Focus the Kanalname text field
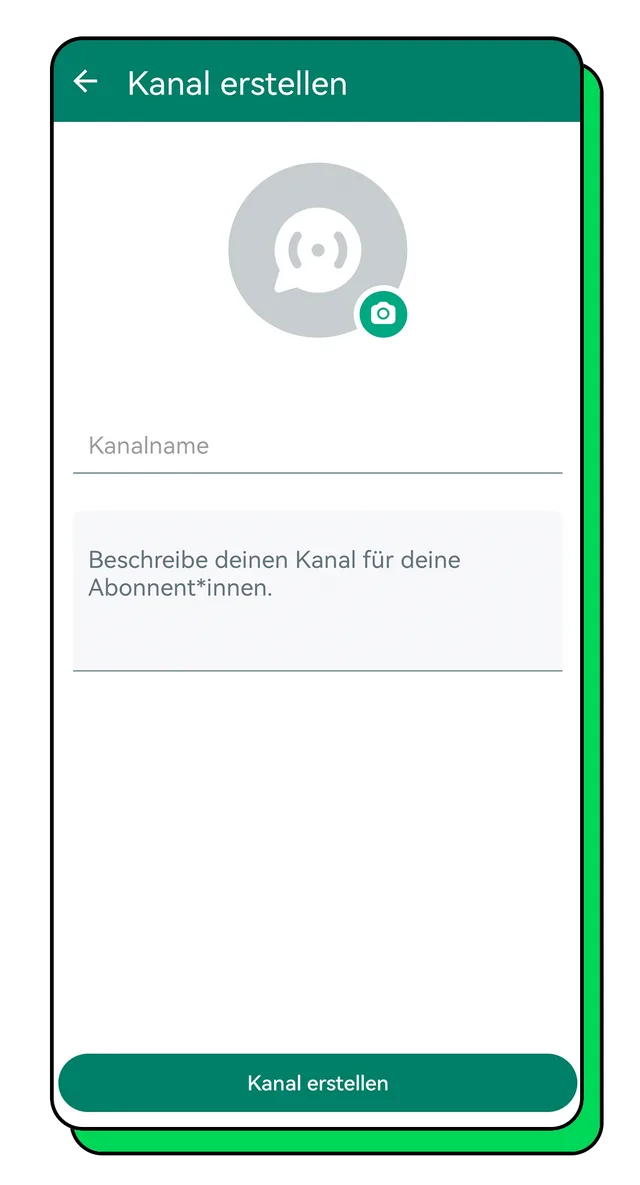This screenshot has height=1185, width=640. pos(317,446)
